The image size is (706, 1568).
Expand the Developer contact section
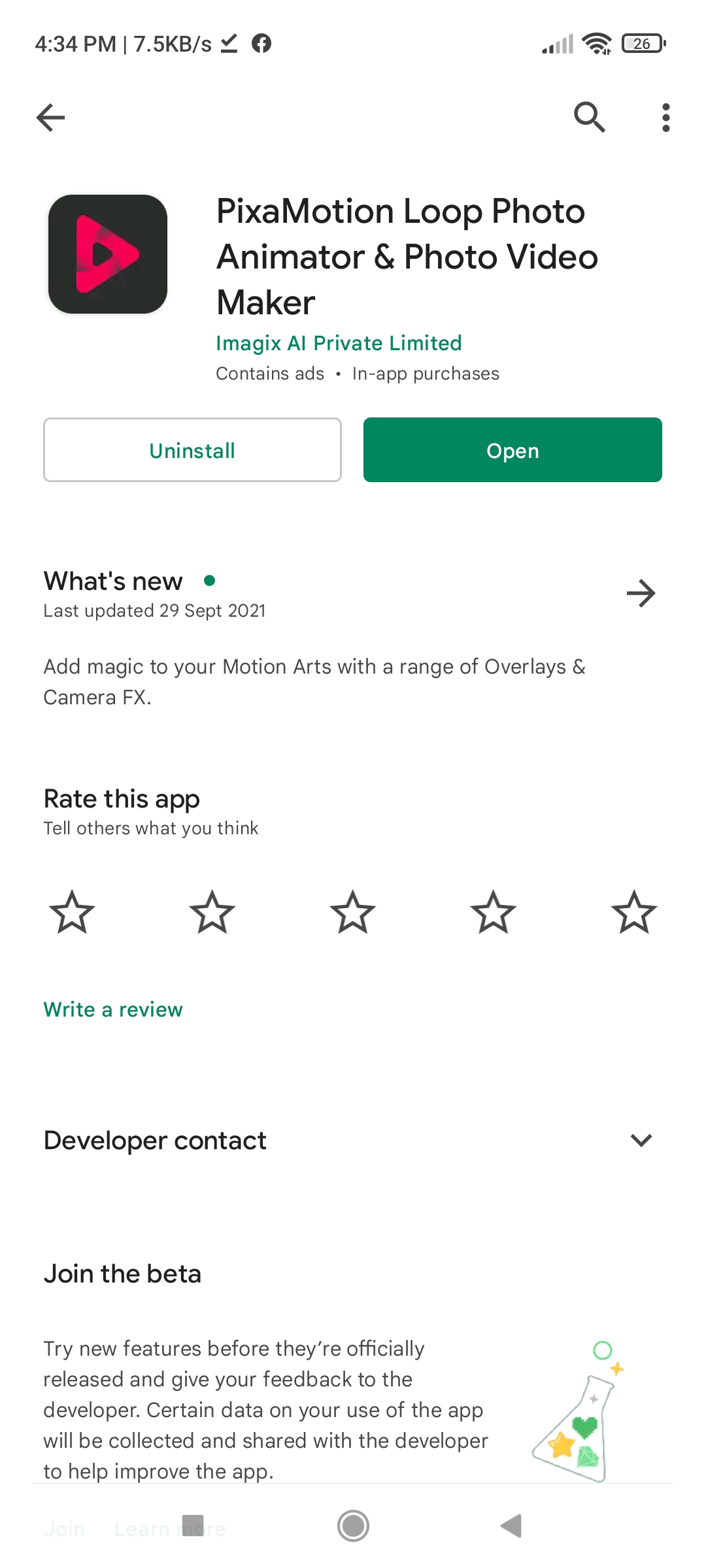pos(641,1141)
